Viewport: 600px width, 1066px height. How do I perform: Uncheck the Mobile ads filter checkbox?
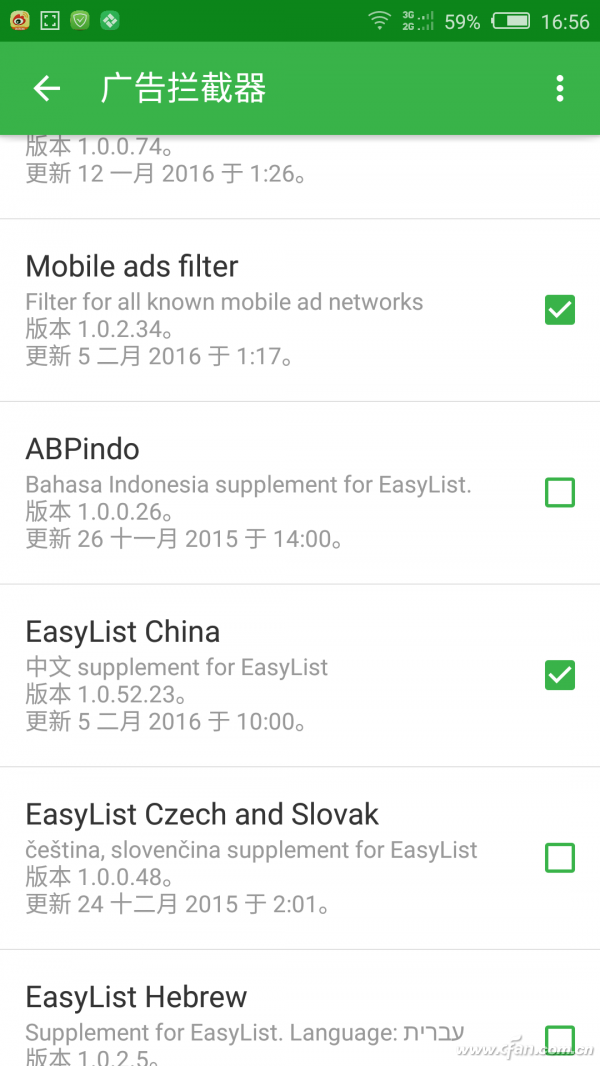pos(560,310)
